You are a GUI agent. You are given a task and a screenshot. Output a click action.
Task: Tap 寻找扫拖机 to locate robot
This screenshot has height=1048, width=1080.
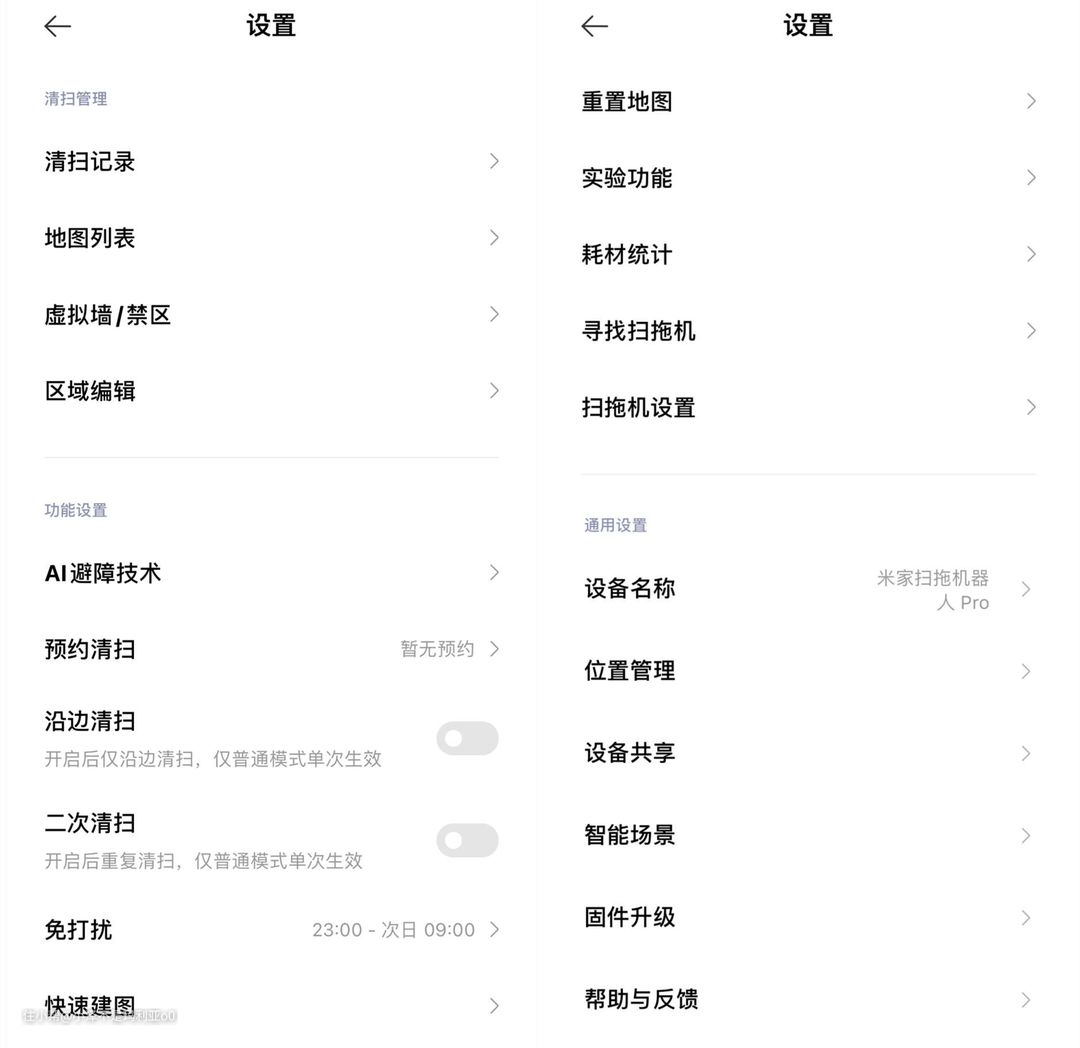pos(808,331)
